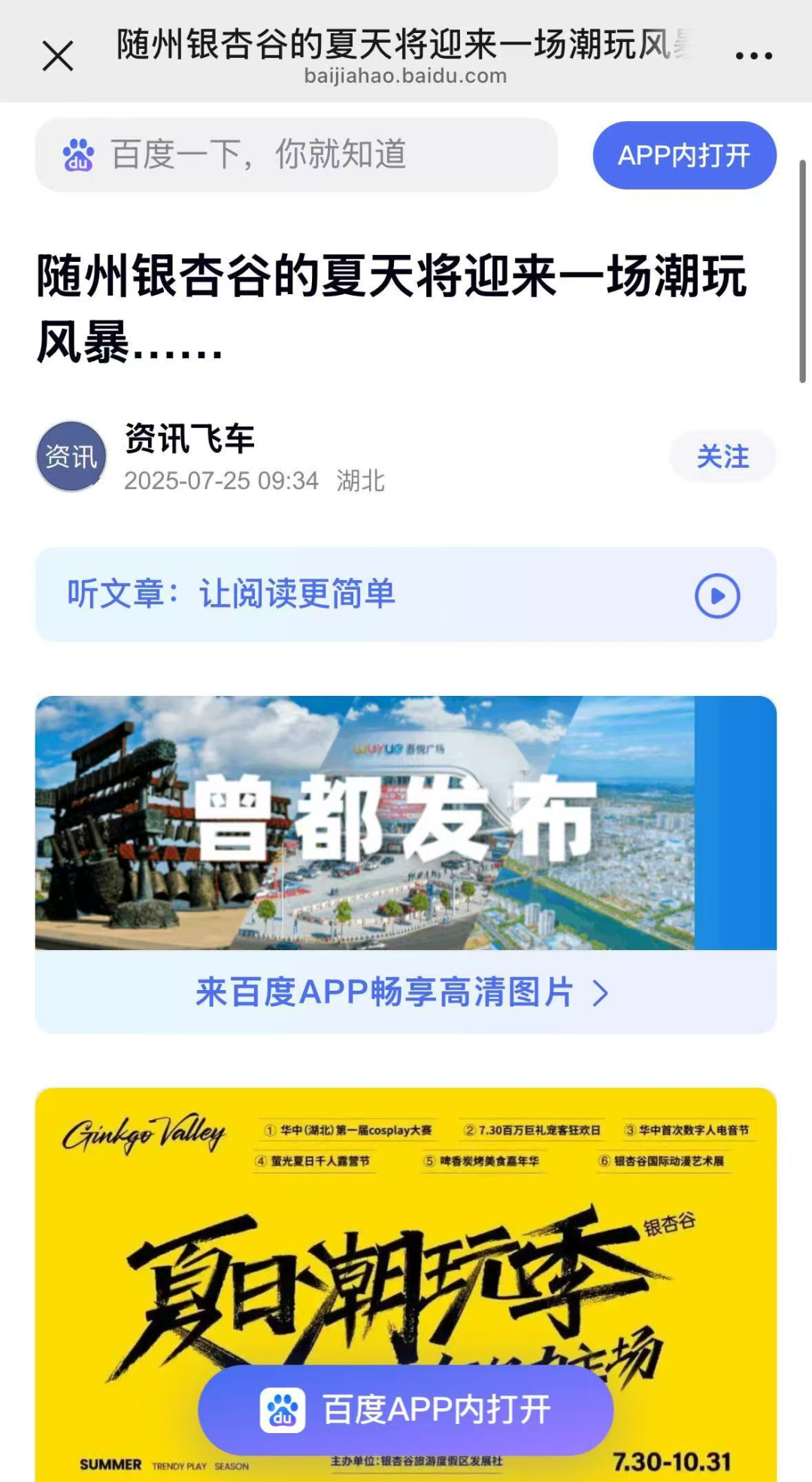The width and height of the screenshot is (812, 1482).
Task: Tap the APP内打开 button
Action: 684,156
